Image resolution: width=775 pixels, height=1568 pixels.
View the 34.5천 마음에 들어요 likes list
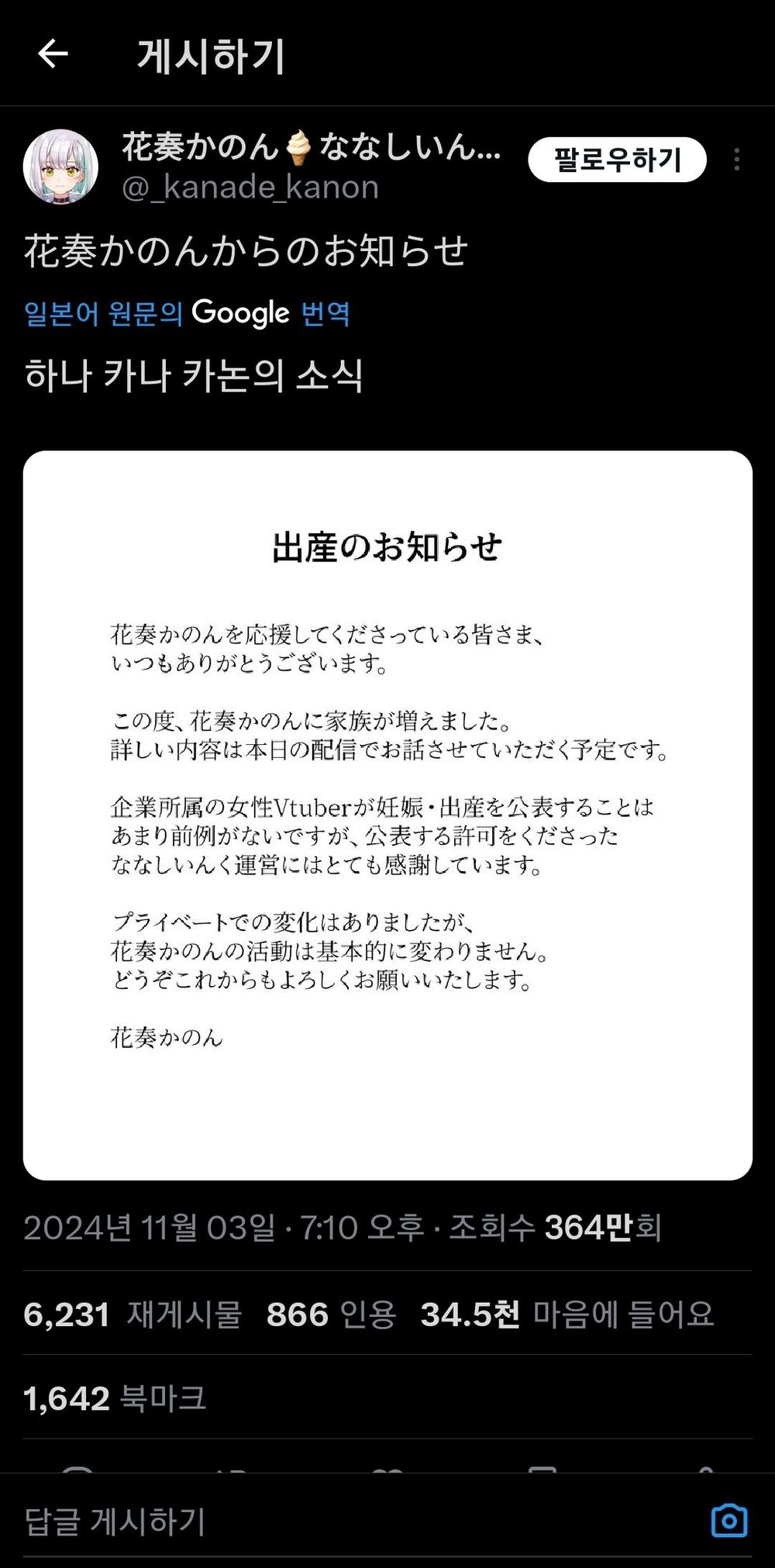click(x=567, y=1315)
